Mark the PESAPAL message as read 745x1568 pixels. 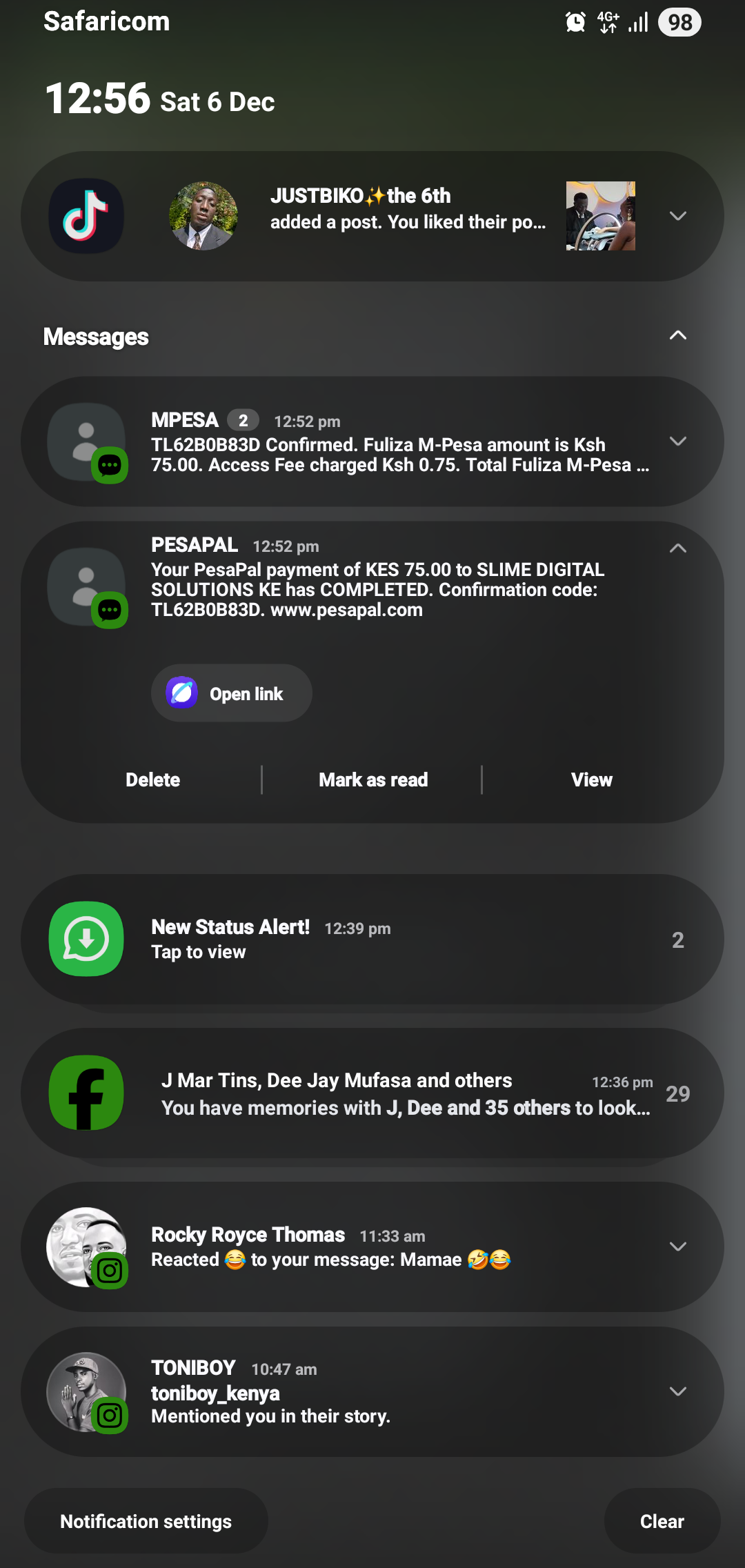pyautogui.click(x=373, y=780)
